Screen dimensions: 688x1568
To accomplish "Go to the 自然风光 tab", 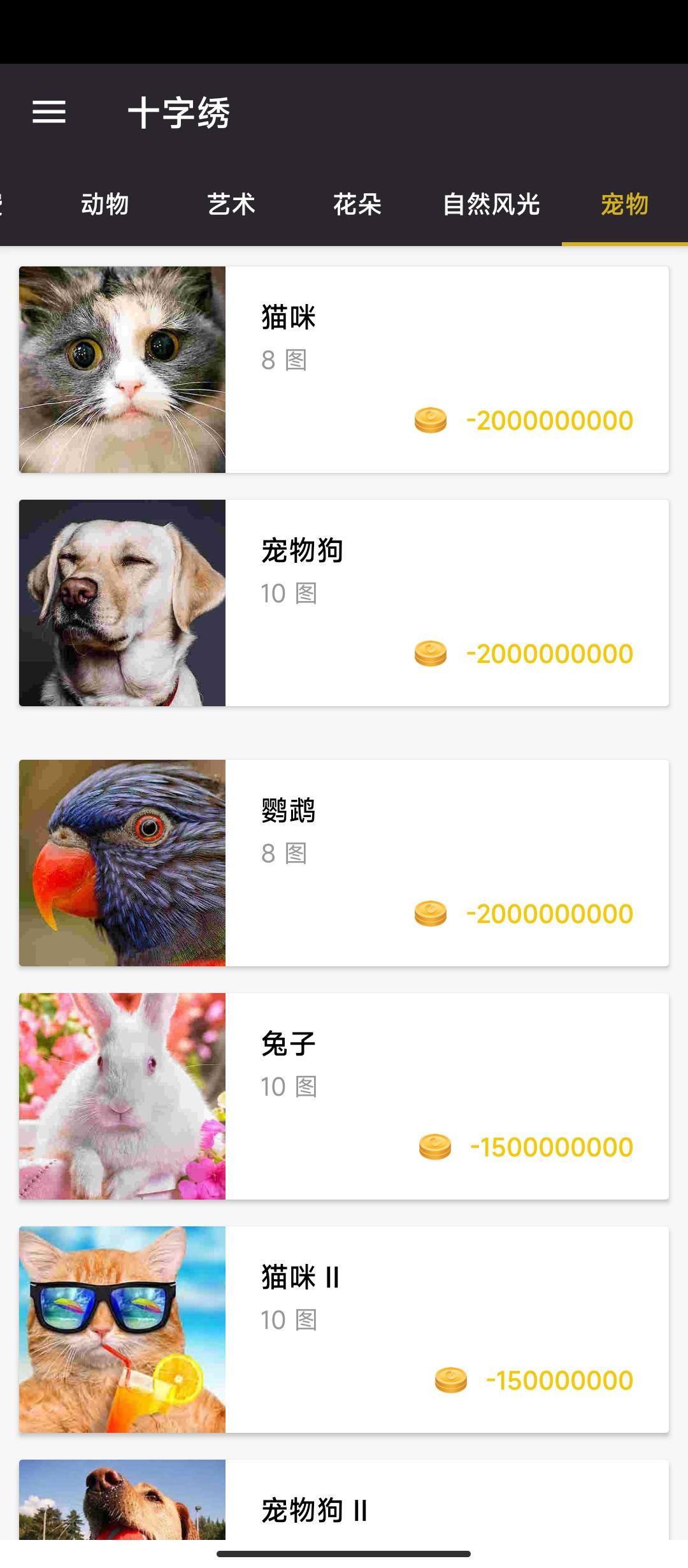I will click(x=491, y=205).
